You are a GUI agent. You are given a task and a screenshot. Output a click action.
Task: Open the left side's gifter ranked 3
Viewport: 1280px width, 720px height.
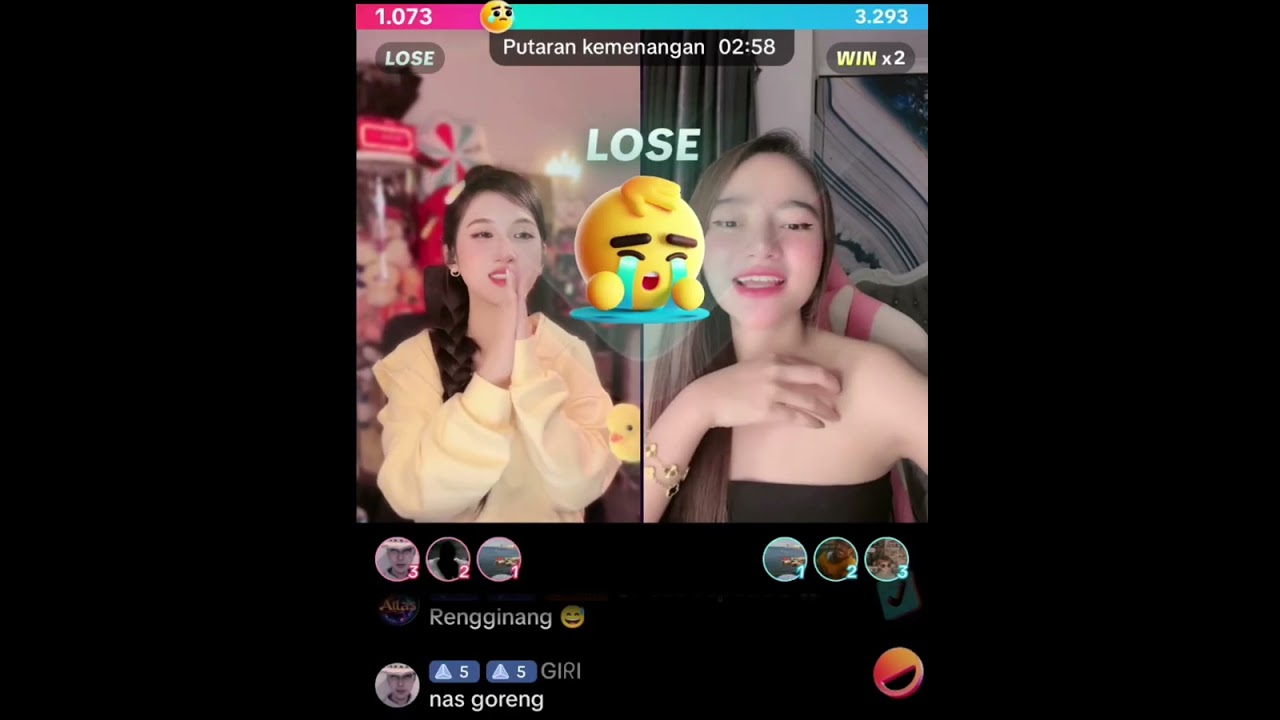[396, 559]
